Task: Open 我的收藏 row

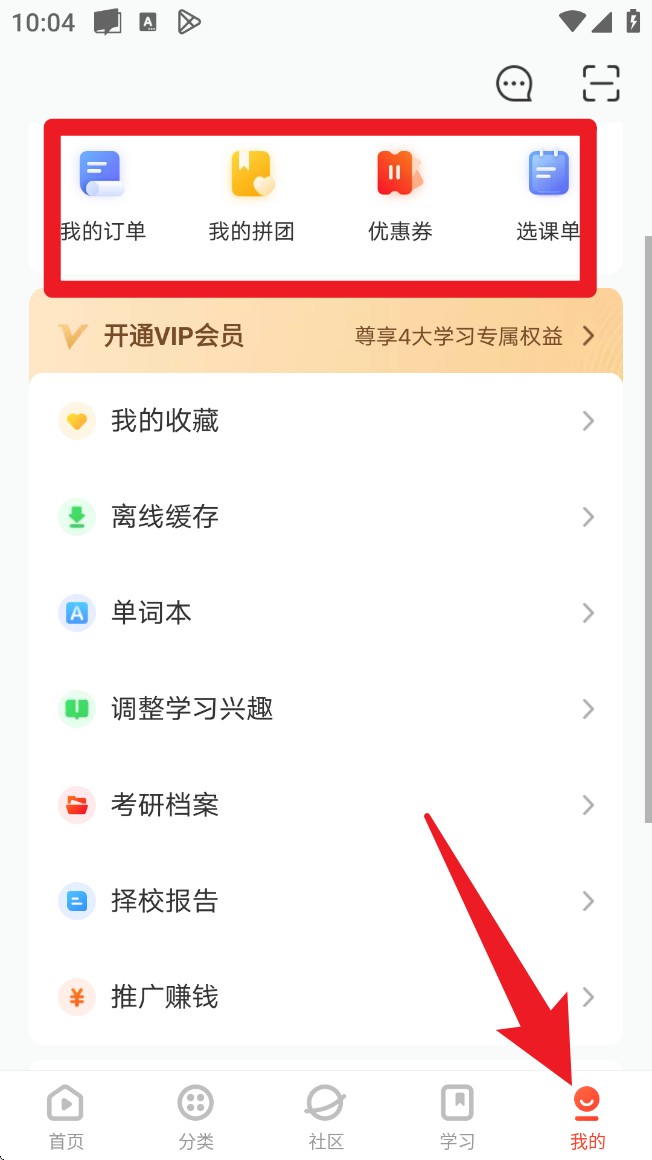Action: 326,421
